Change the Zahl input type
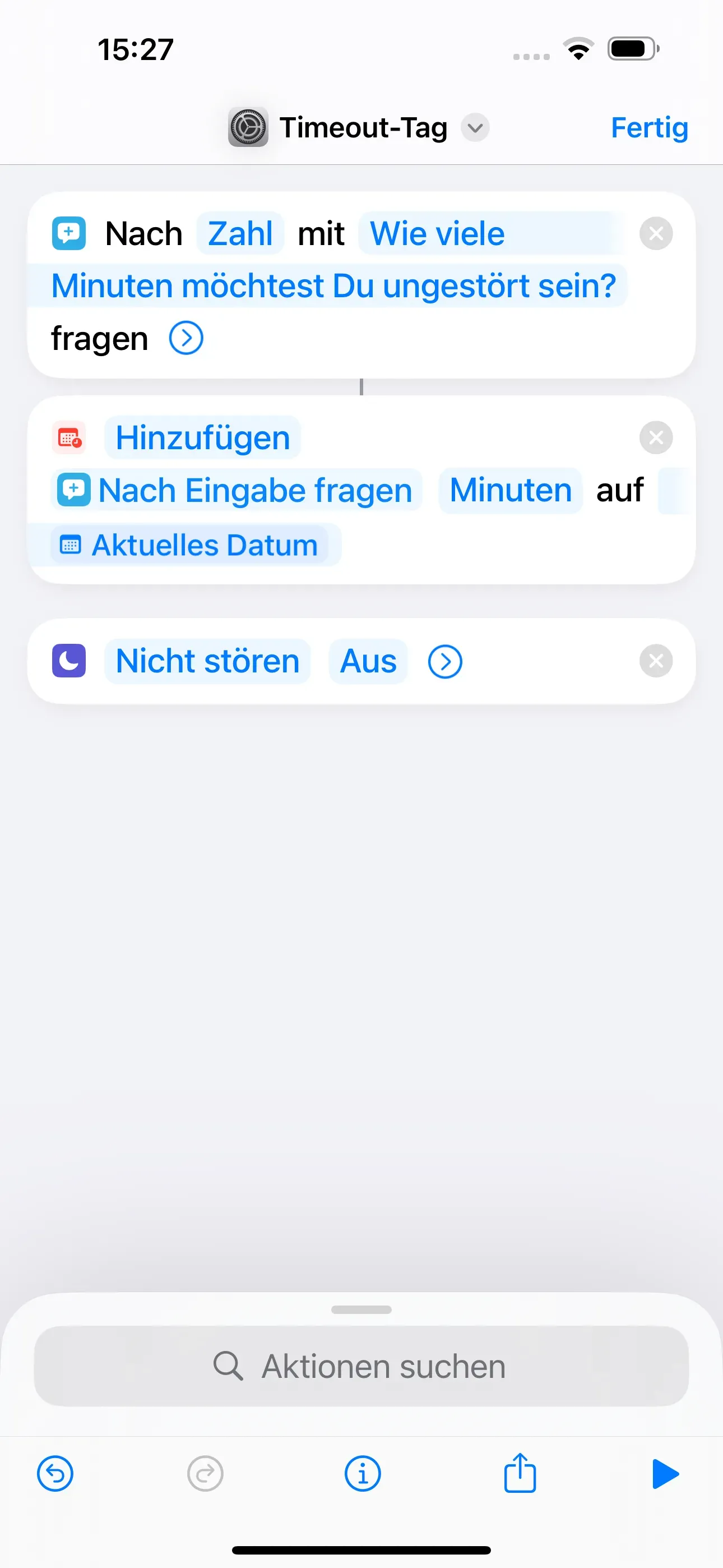Screen dimensions: 723x1568 coord(240,234)
